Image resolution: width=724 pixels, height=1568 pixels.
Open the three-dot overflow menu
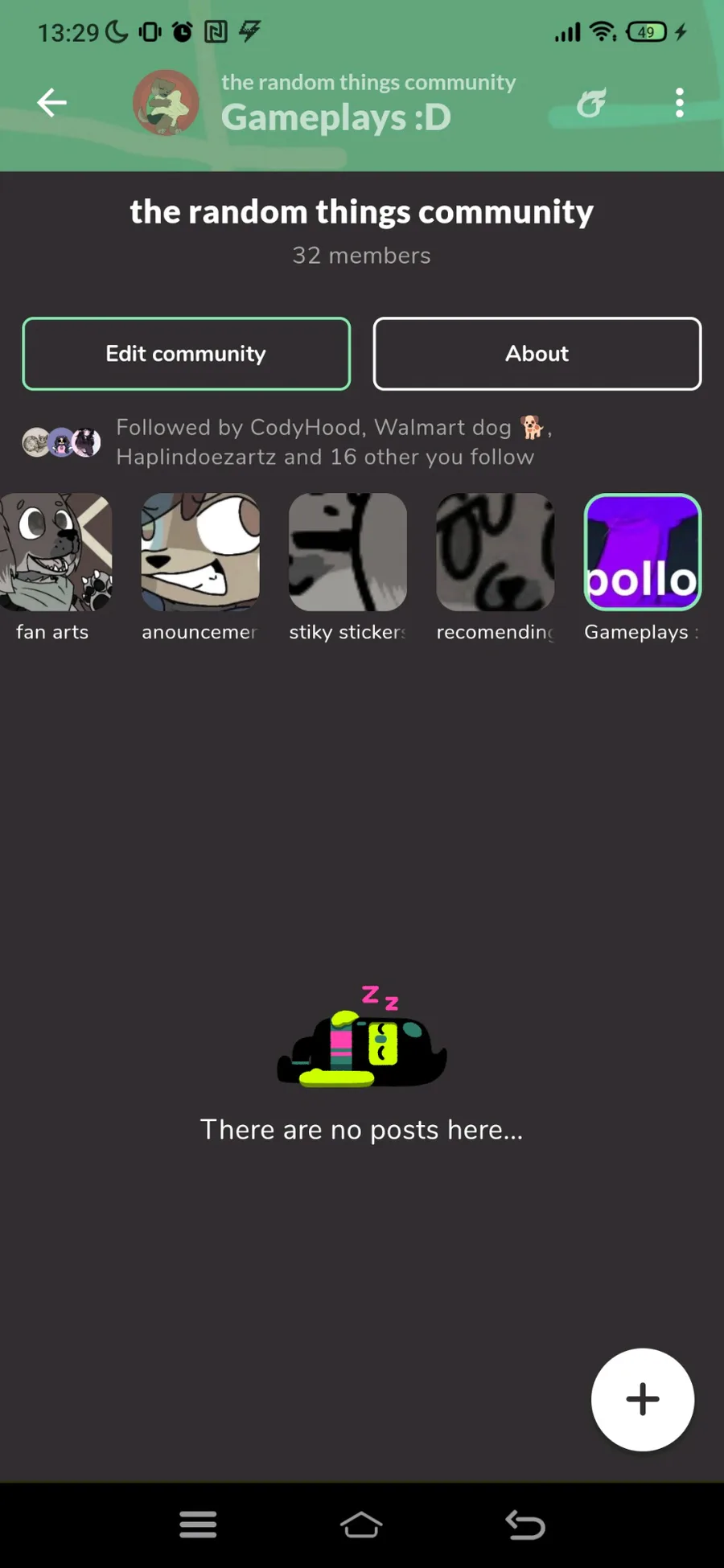coord(680,103)
